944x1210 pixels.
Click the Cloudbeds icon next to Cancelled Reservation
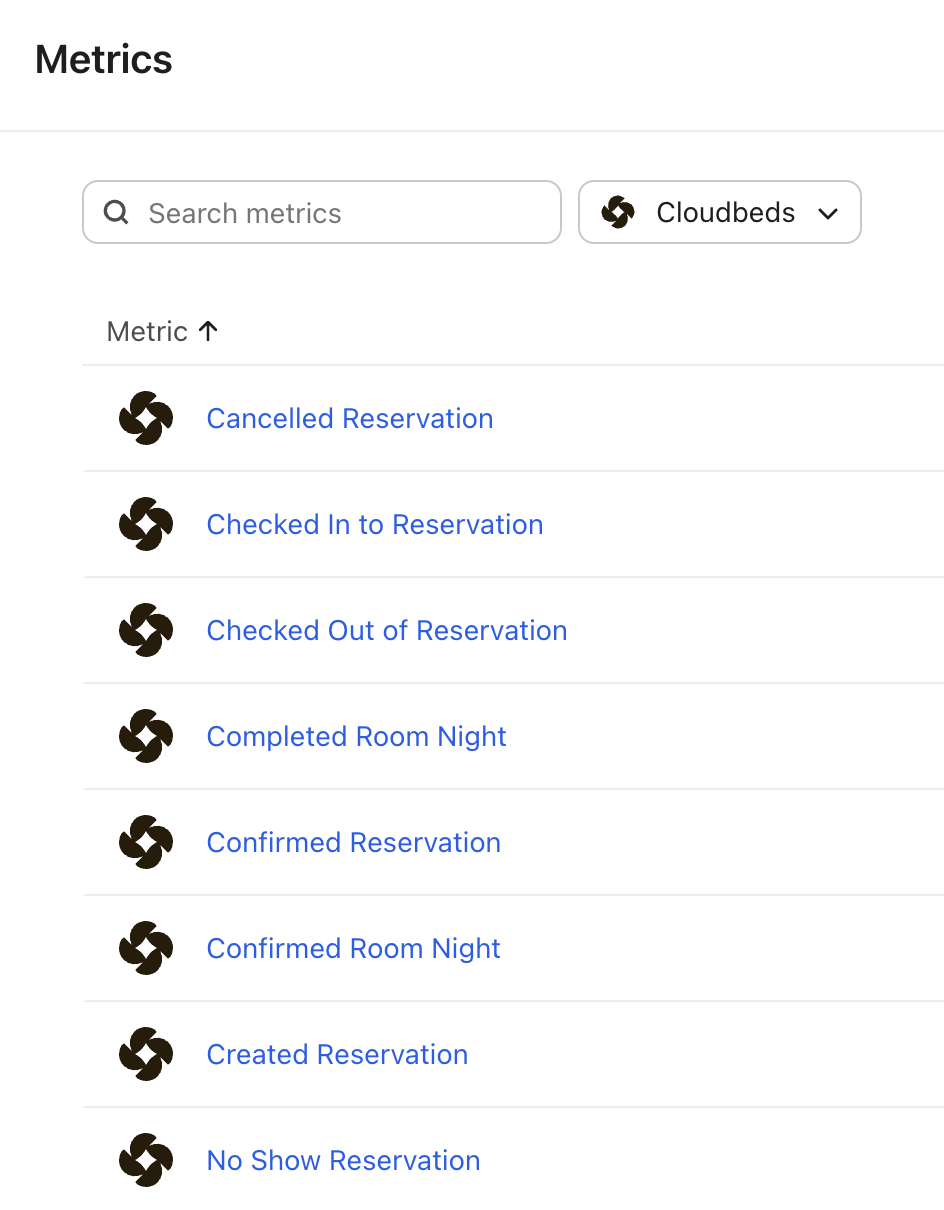tap(145, 418)
